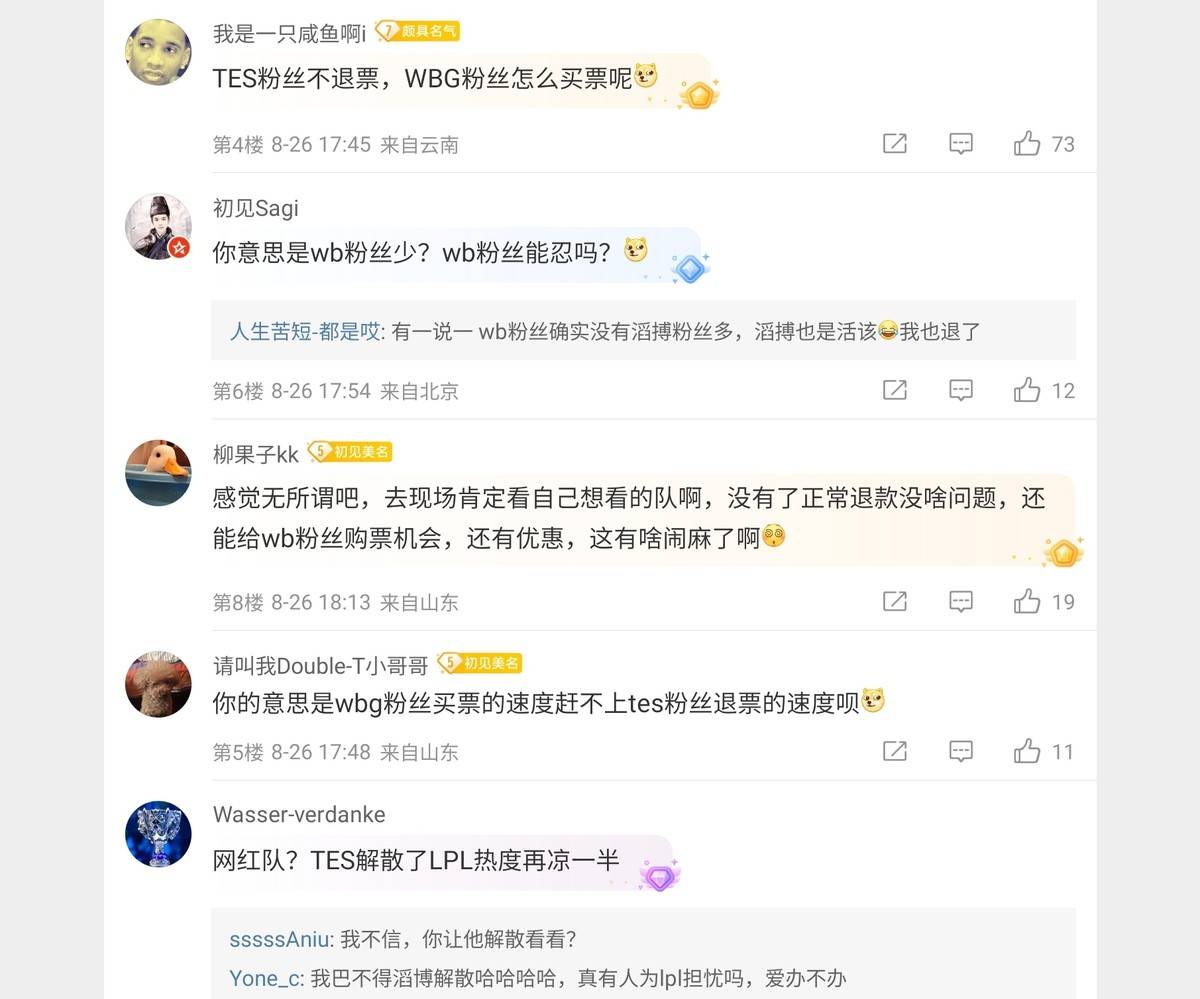Screen dimensions: 1200x999
Task: Open the username 初见Sagi
Action: tap(255, 208)
